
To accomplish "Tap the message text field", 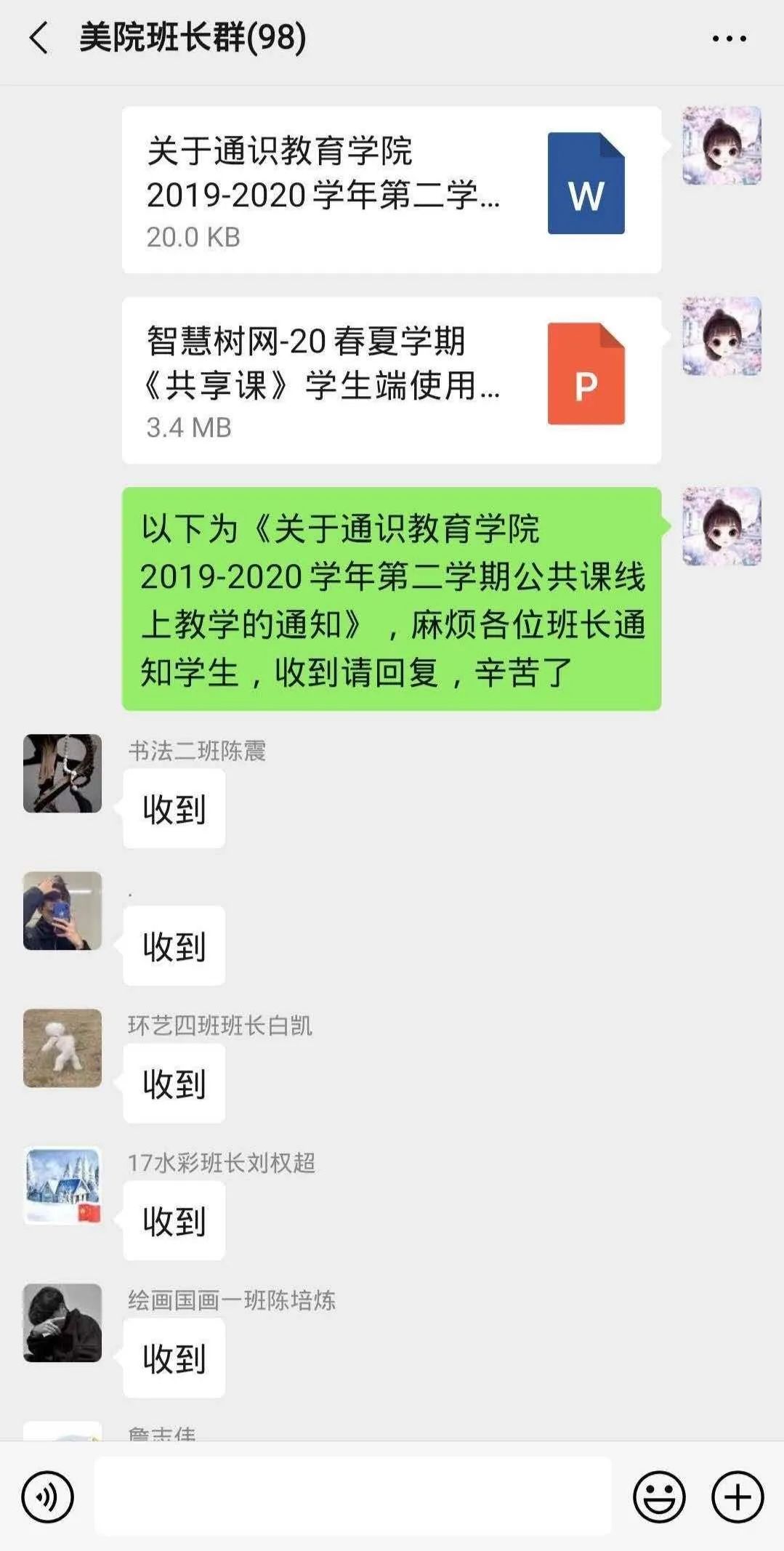I will [x=353, y=1497].
